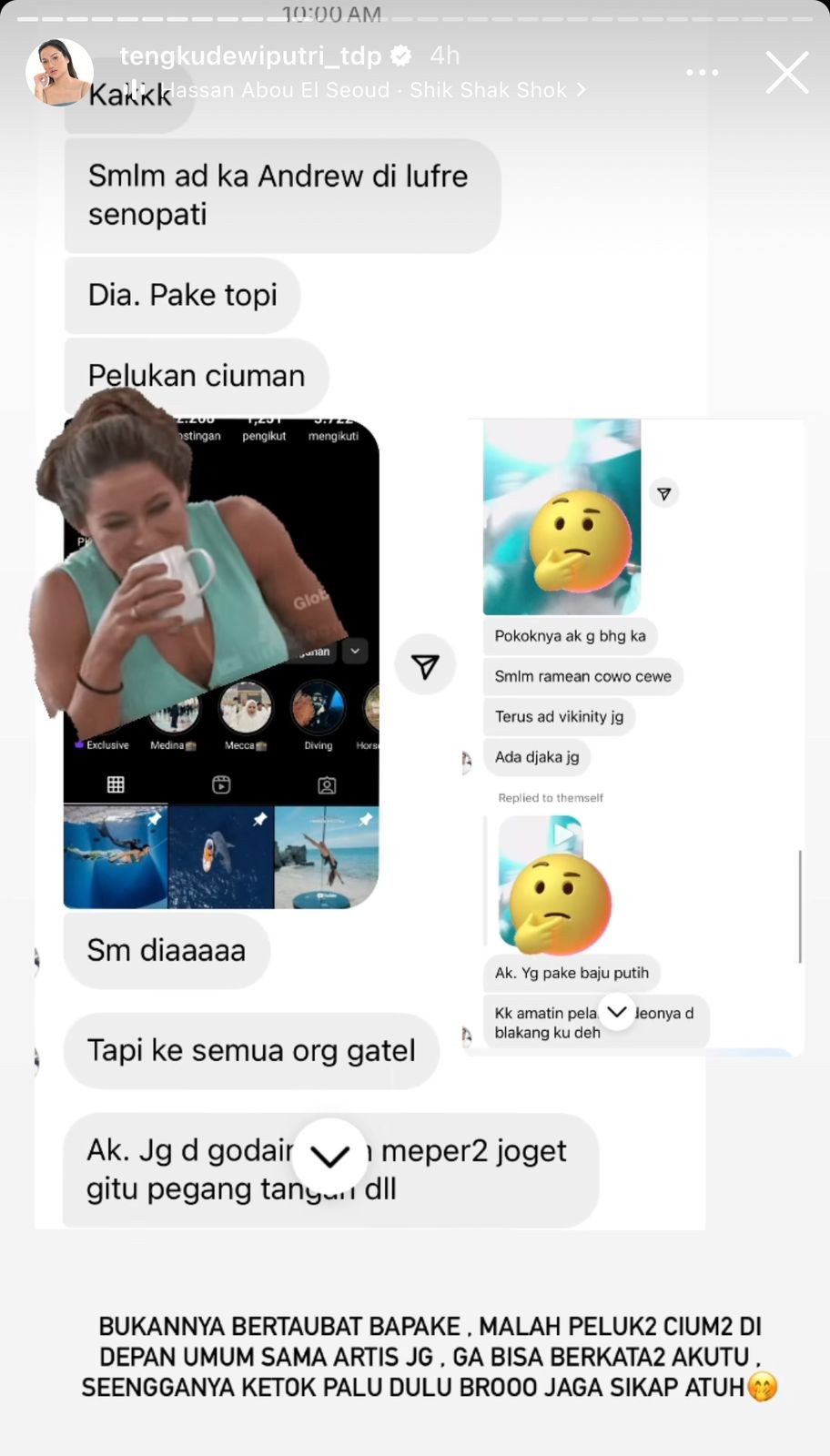
Task: Open tengkudewiputri_tdp's profile from username
Action: 250,56
